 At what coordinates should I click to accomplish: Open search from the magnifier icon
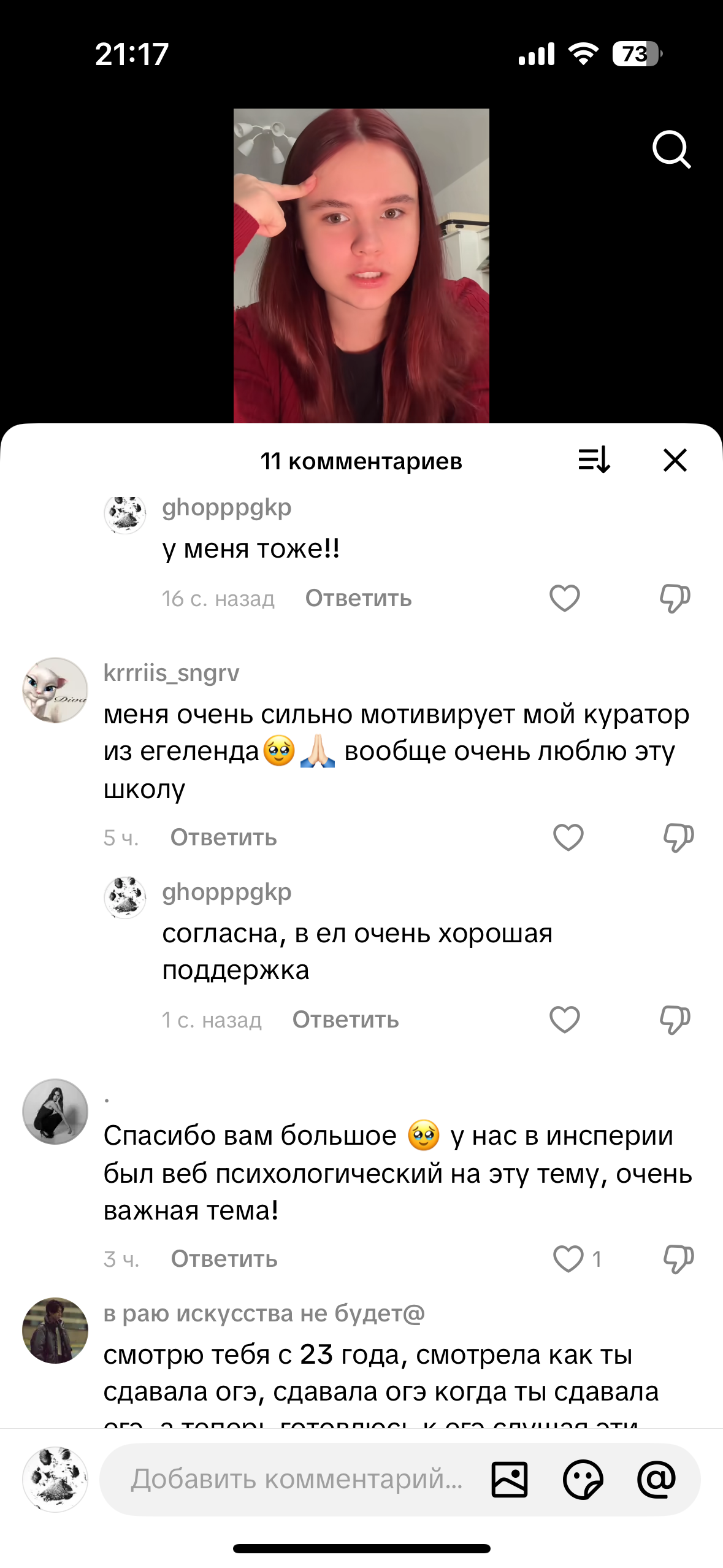(x=671, y=149)
